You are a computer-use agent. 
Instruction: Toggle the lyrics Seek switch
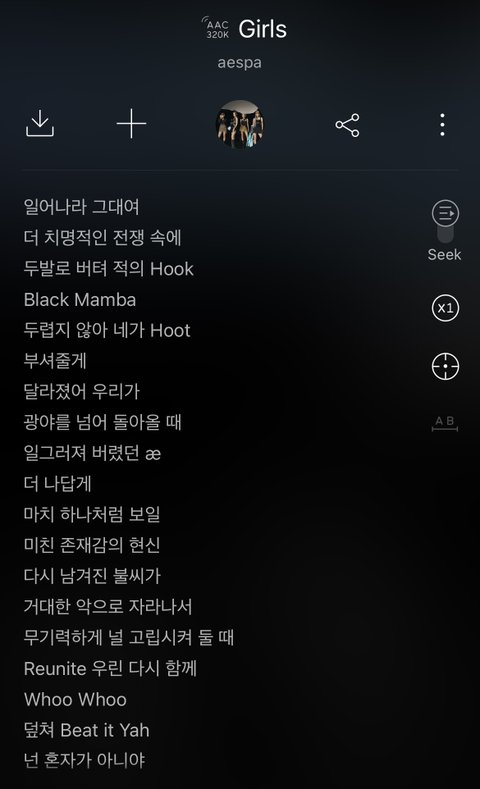click(445, 221)
